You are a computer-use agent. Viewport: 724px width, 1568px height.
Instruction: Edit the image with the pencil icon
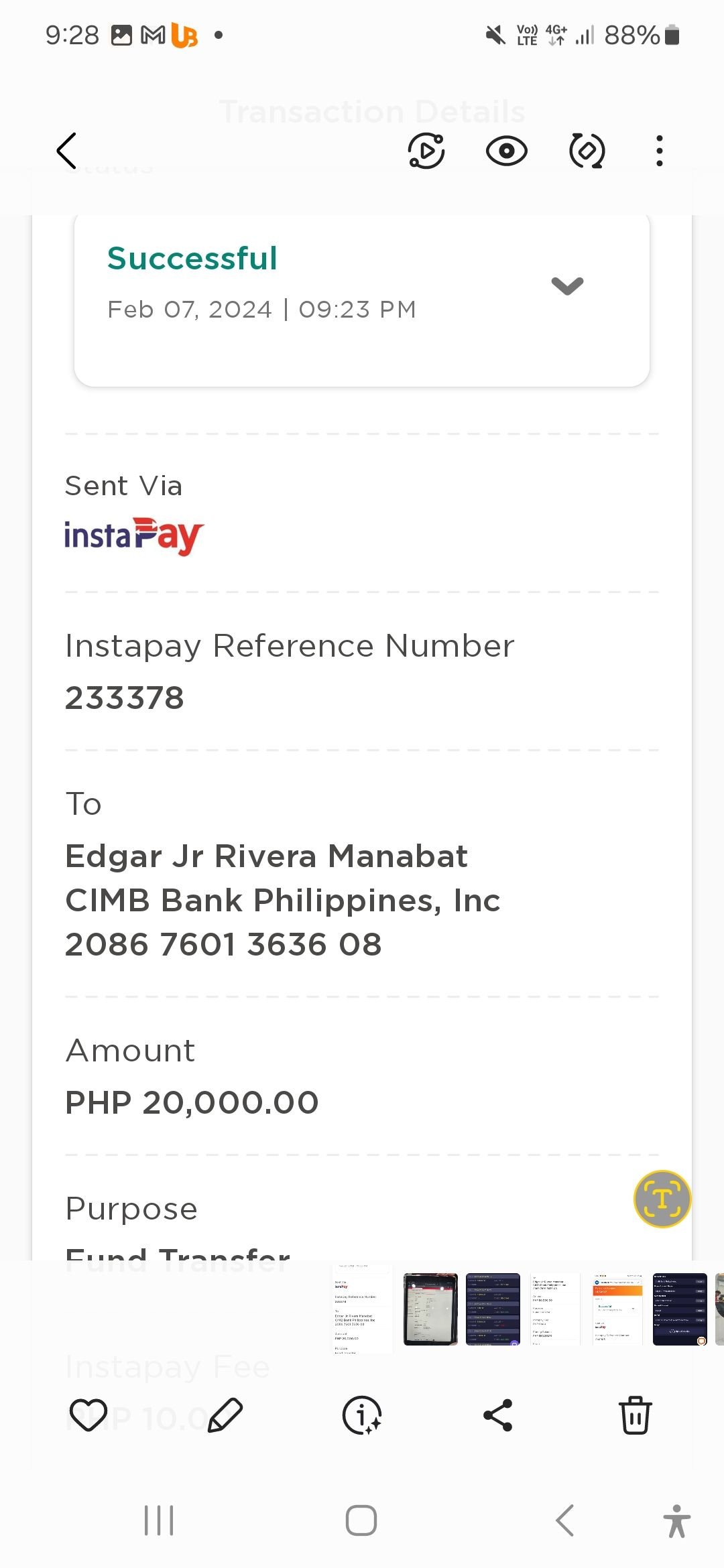point(225,1415)
